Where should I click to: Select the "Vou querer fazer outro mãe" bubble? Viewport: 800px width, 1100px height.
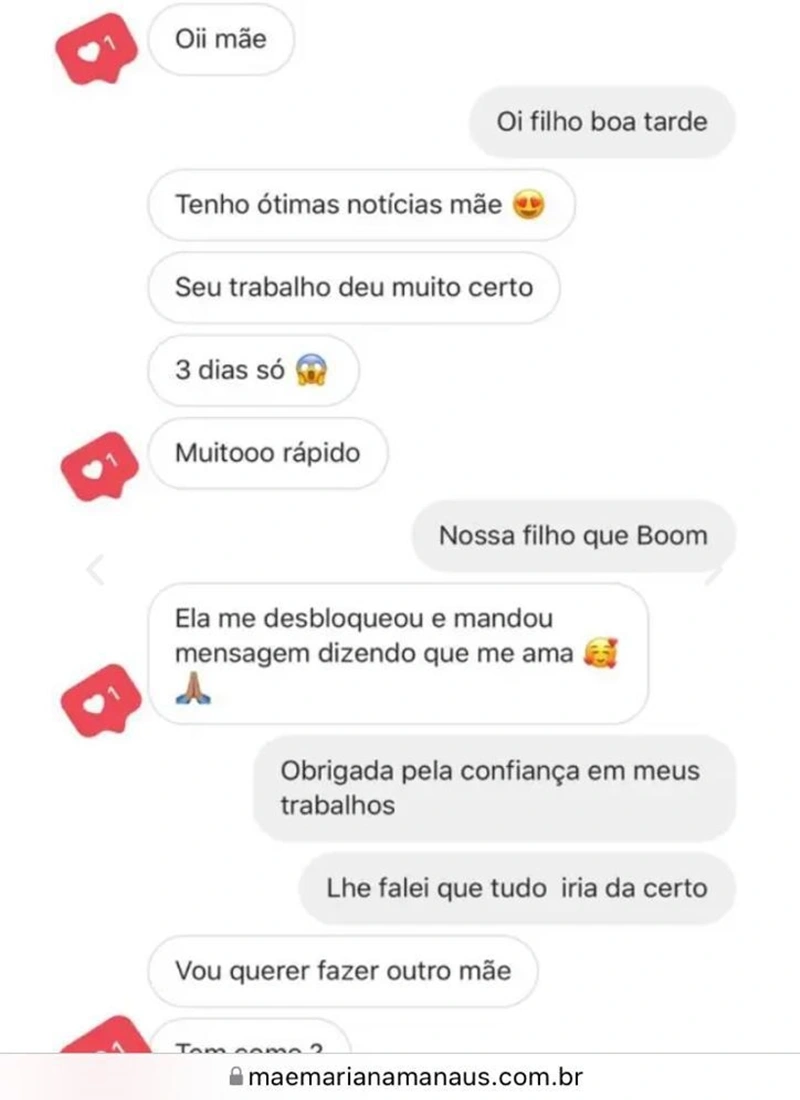[345, 970]
